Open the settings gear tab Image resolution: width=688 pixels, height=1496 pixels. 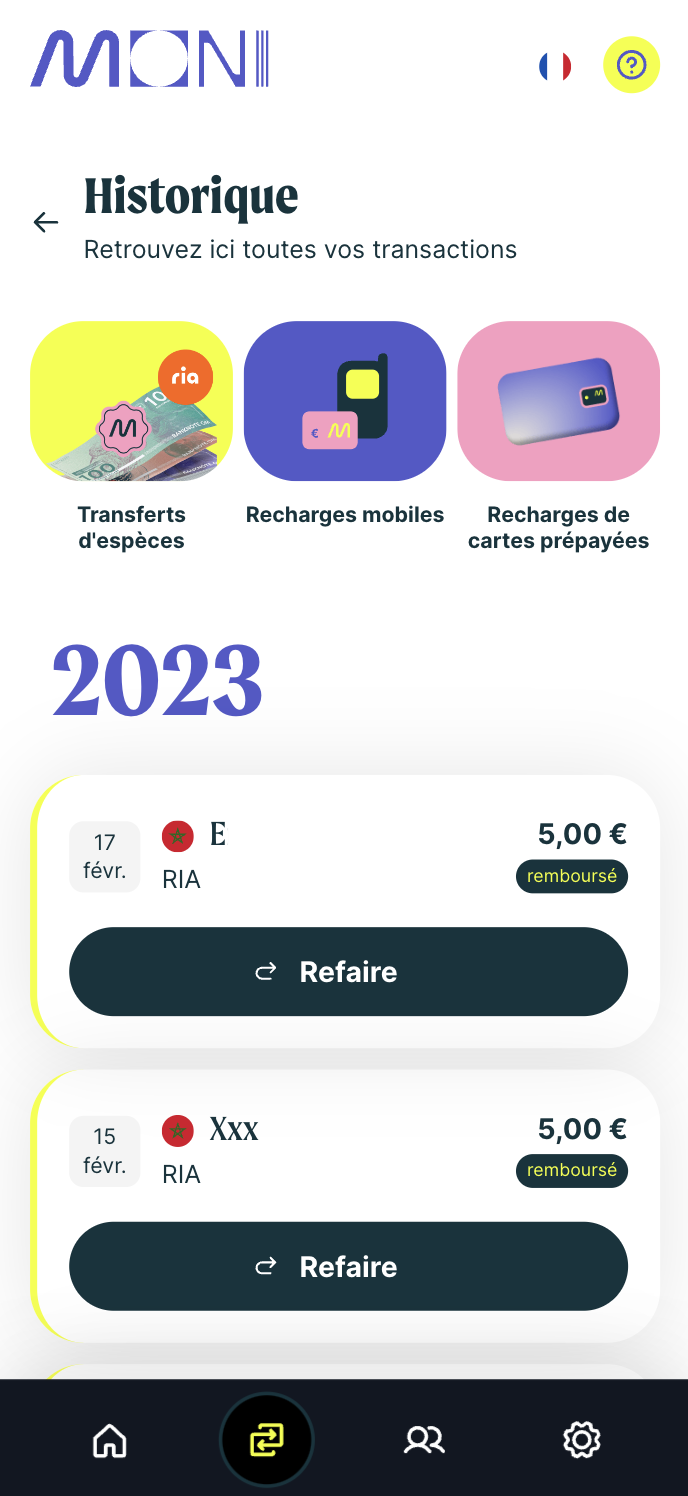click(x=581, y=1440)
